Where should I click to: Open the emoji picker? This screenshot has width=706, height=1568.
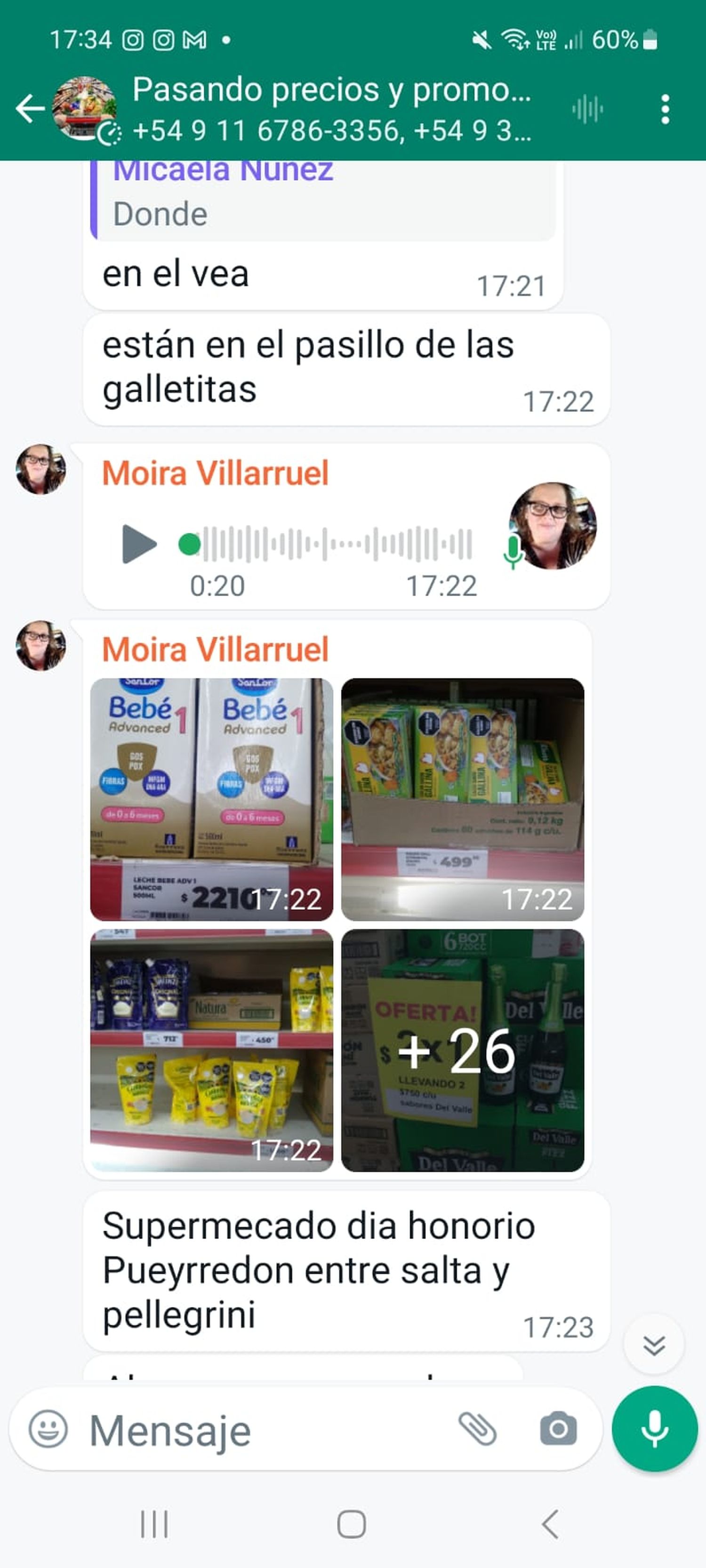(x=48, y=1429)
